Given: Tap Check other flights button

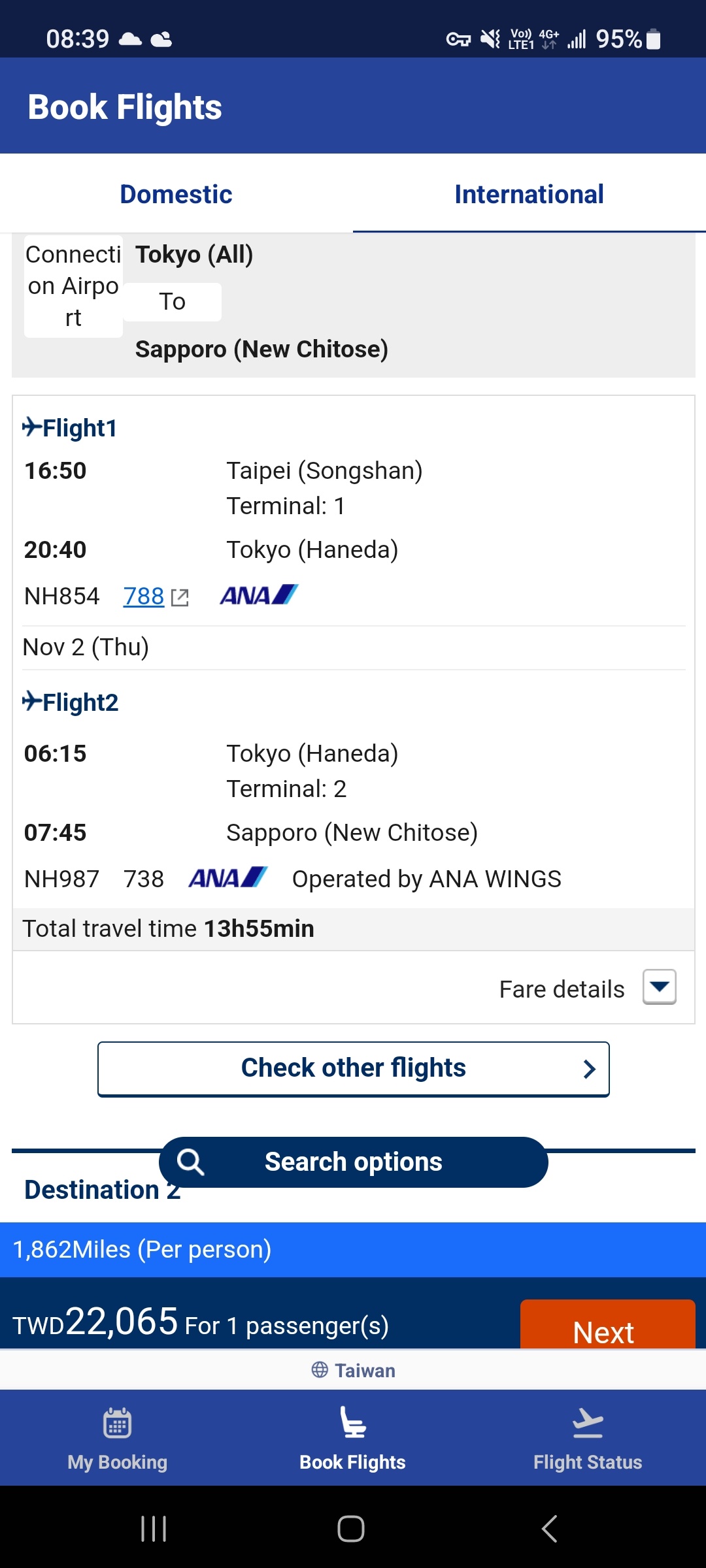Looking at the screenshot, I should click(353, 1069).
